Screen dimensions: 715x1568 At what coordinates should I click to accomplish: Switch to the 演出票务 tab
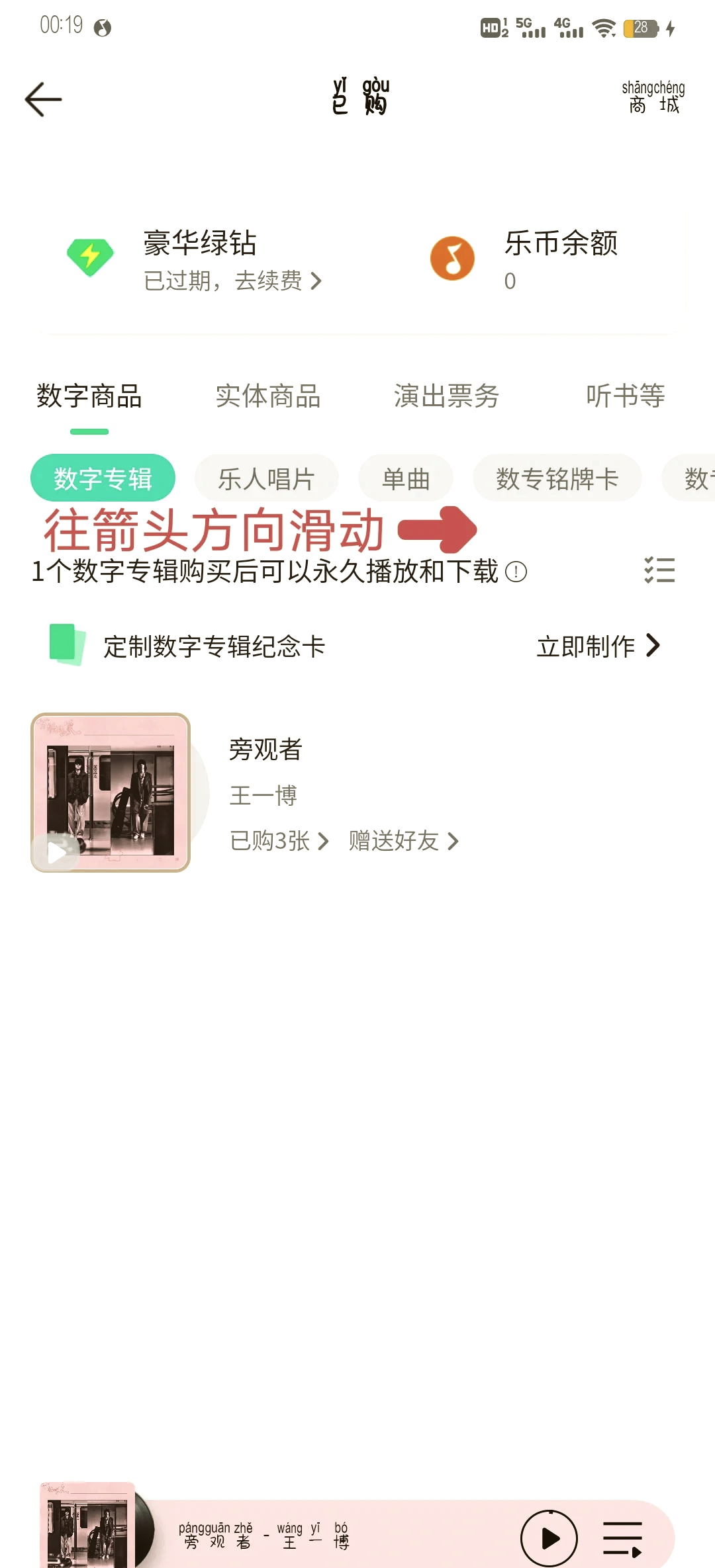tap(447, 396)
